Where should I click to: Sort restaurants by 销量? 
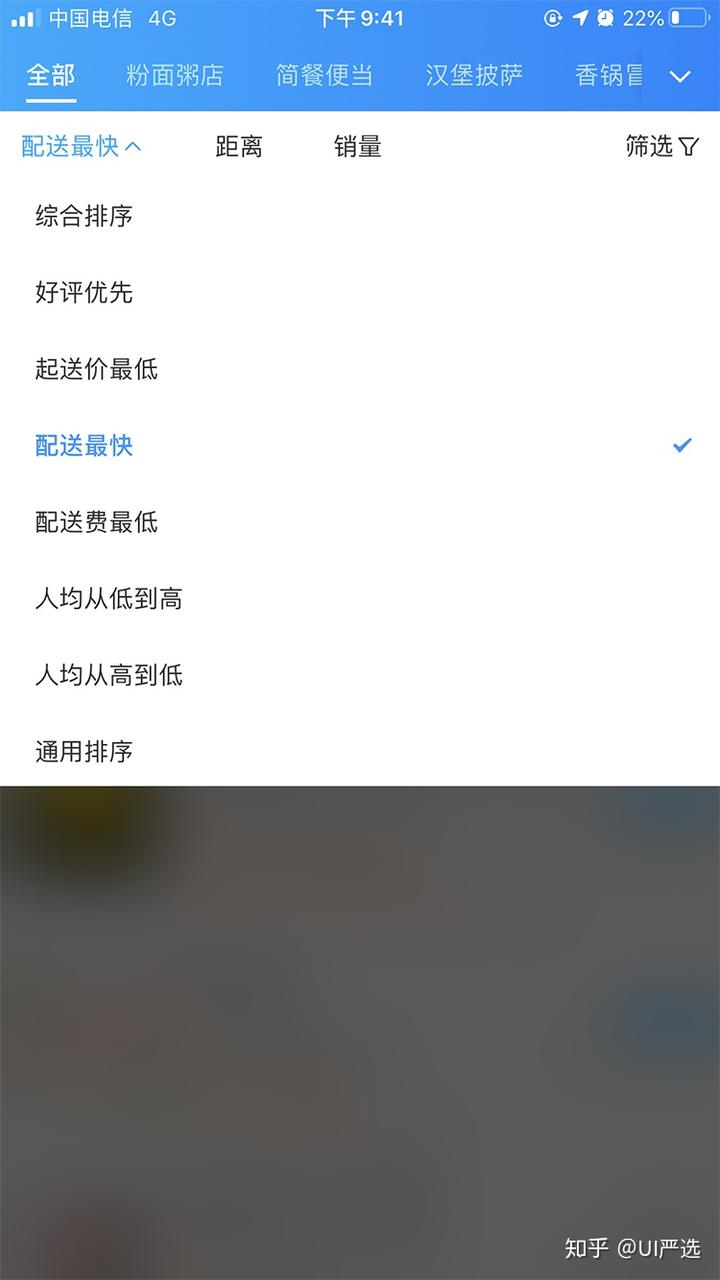coord(358,147)
